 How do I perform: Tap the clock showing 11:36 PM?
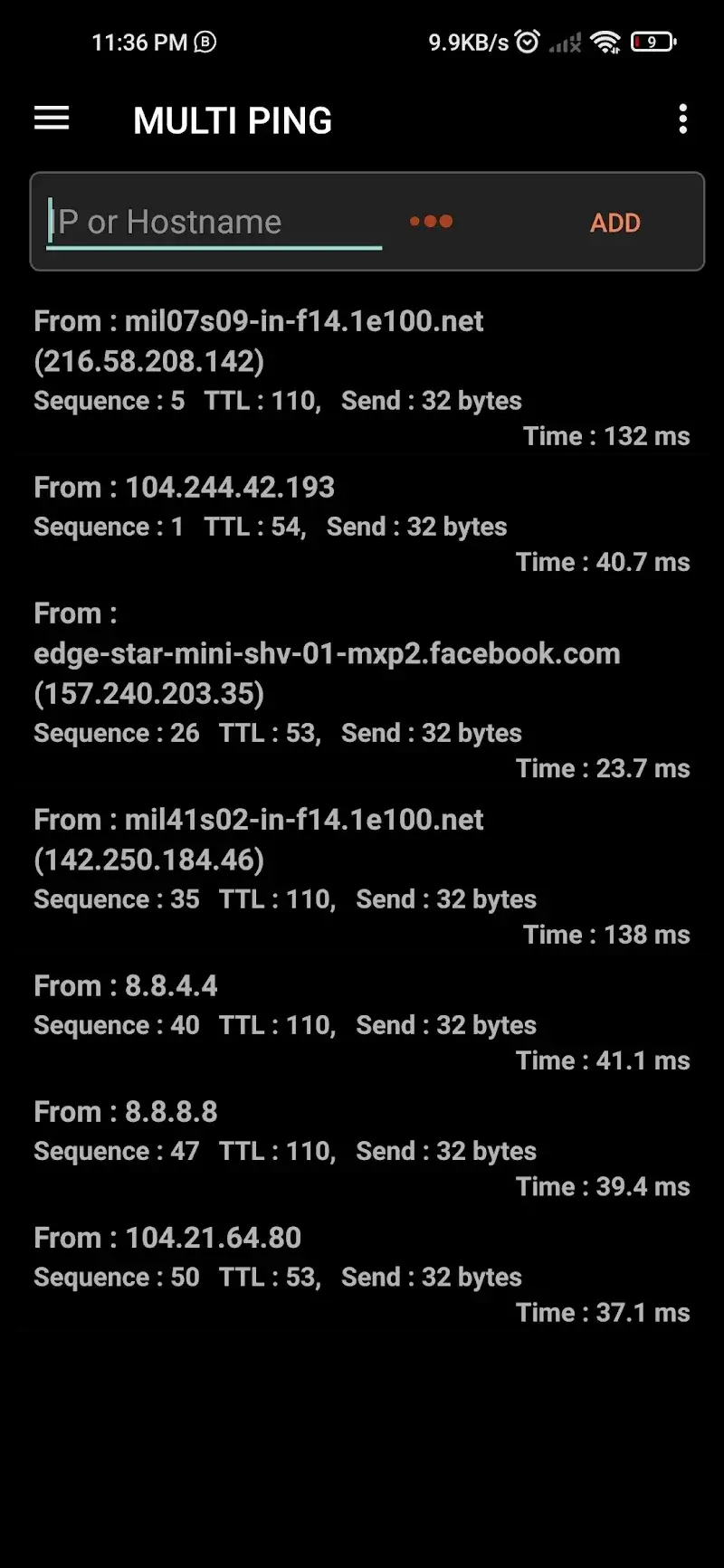136,41
